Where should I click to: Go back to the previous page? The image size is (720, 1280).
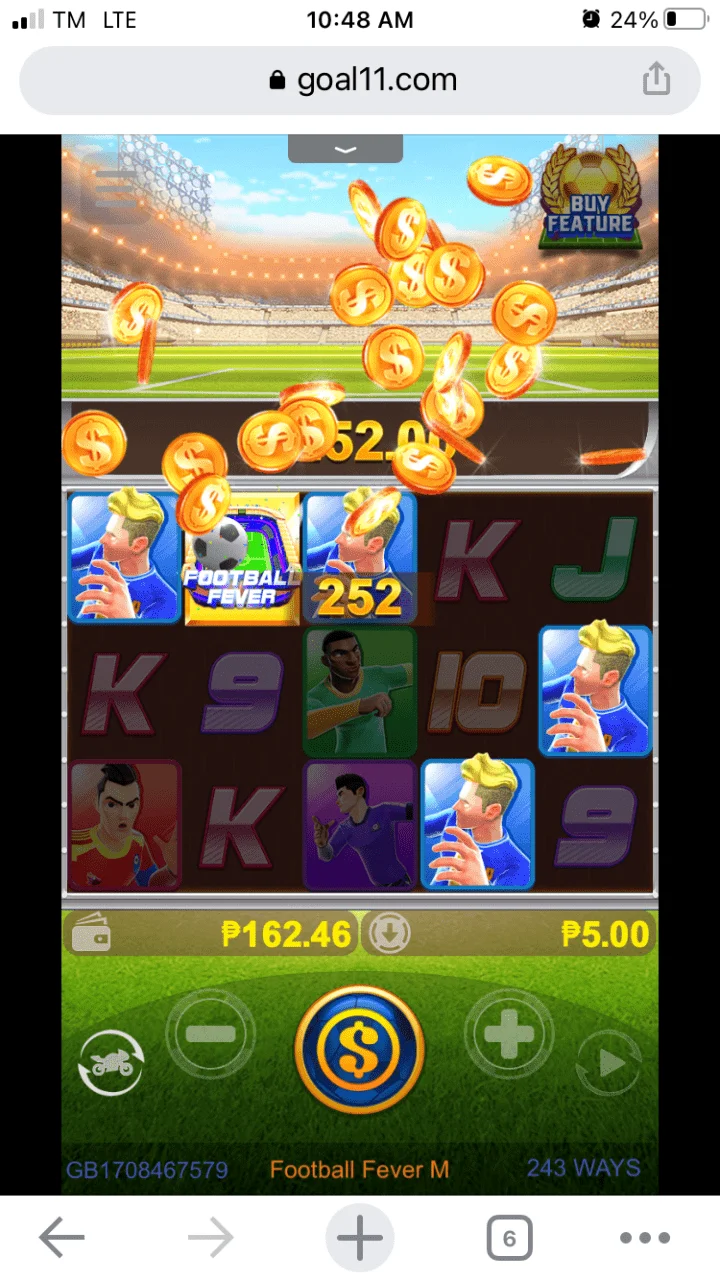click(62, 1239)
